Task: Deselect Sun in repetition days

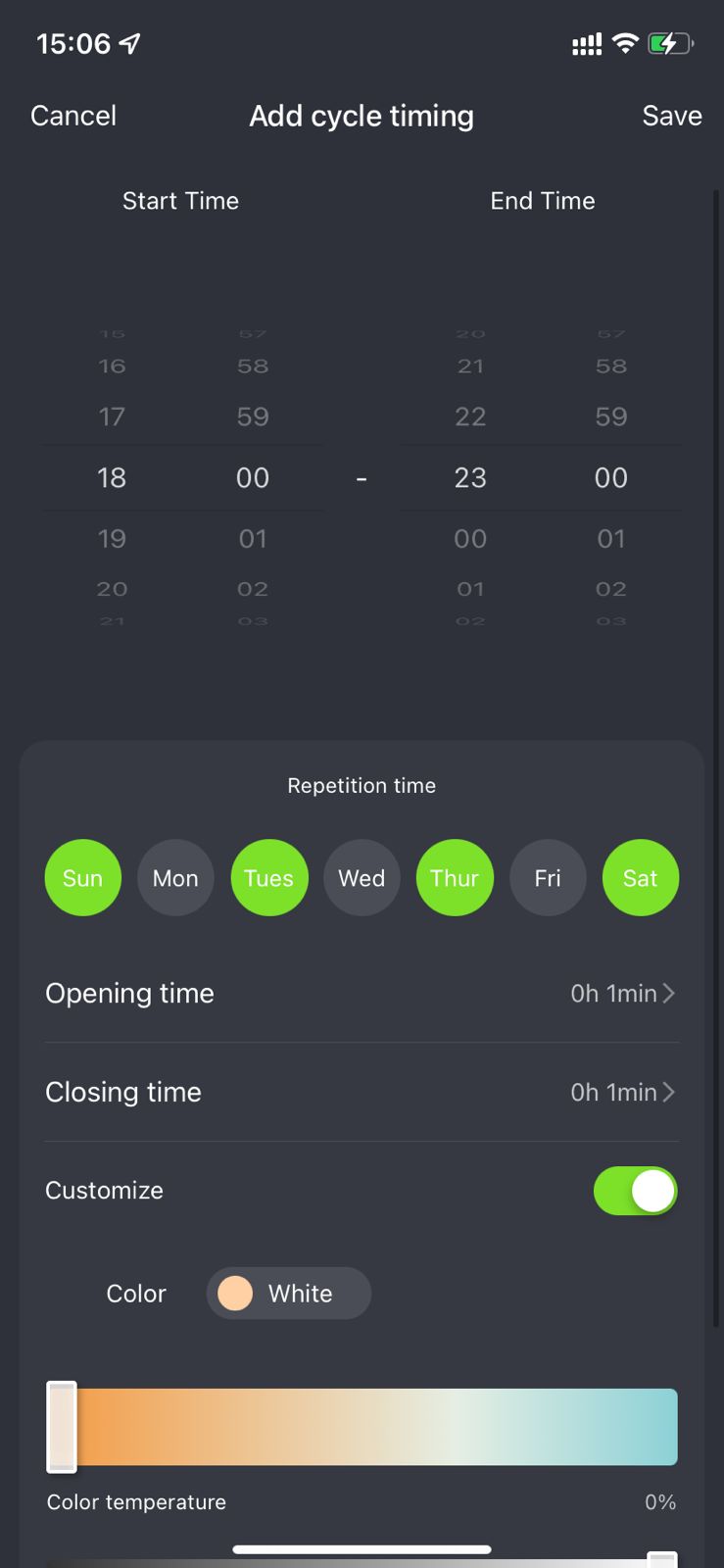Action: click(x=83, y=878)
